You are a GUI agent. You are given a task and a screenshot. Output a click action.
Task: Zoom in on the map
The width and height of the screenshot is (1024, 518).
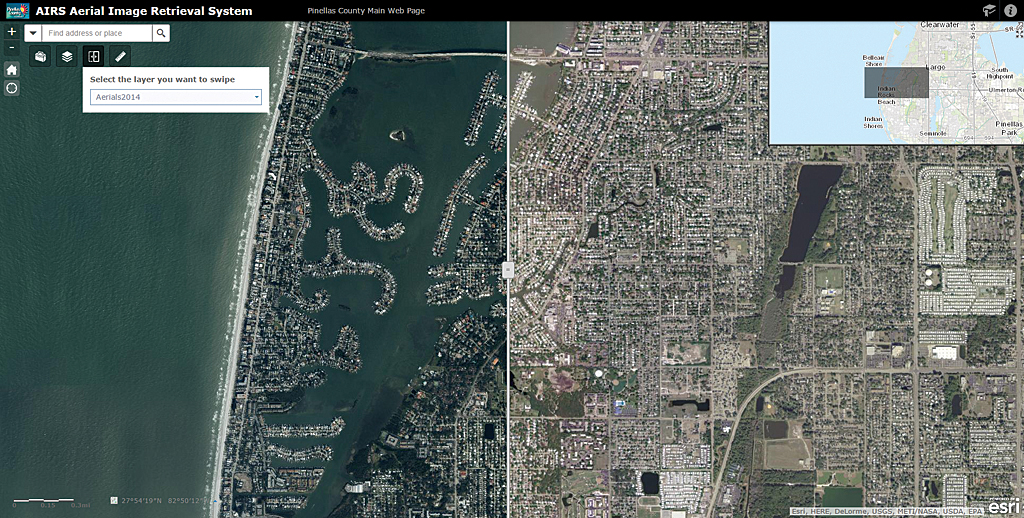coord(12,32)
